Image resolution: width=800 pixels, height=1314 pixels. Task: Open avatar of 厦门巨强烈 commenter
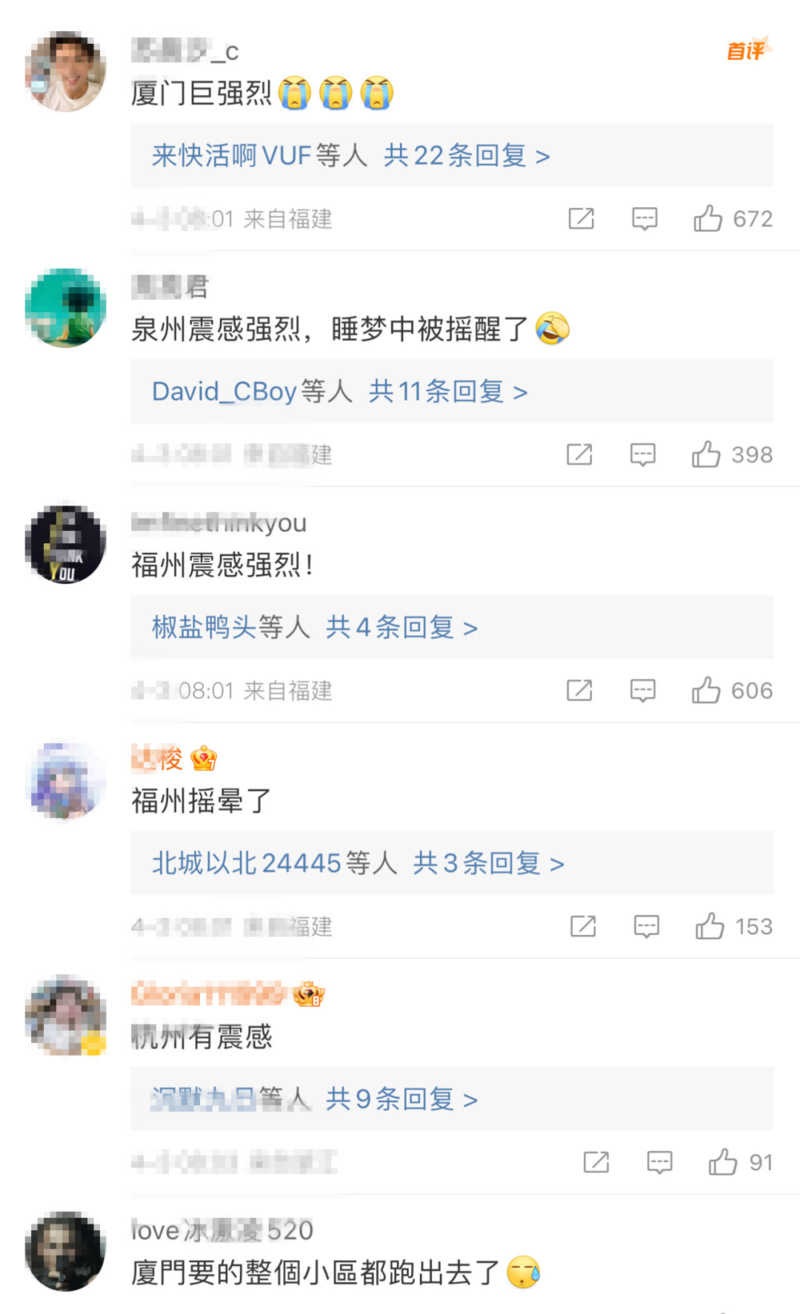[x=66, y=70]
